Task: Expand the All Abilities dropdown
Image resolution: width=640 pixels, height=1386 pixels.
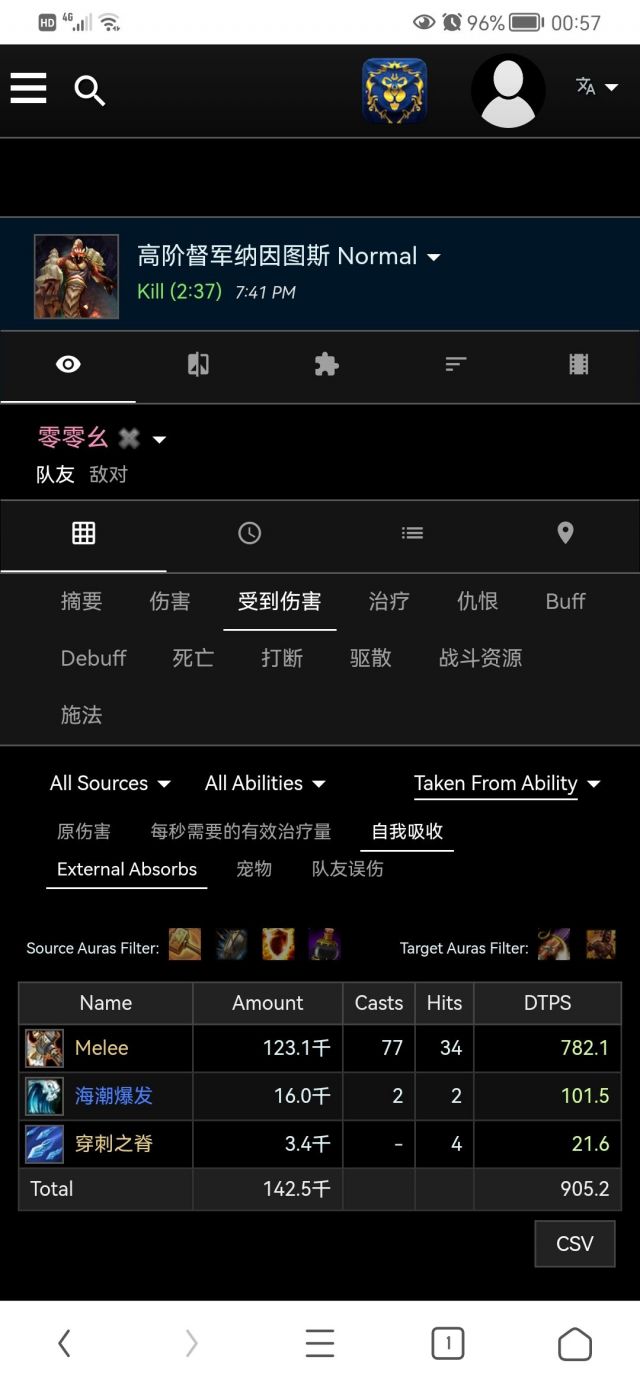Action: [265, 783]
